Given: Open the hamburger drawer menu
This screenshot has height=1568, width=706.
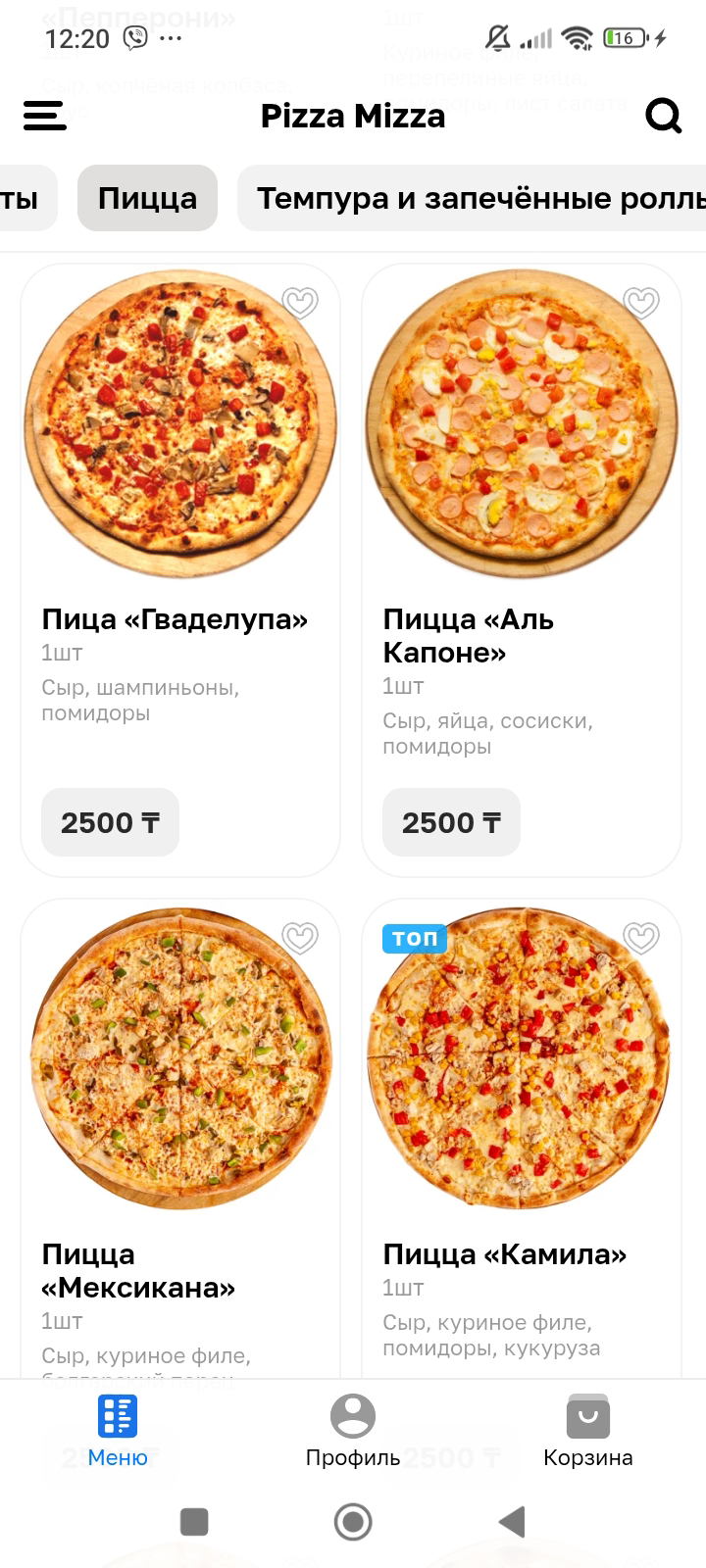Looking at the screenshot, I should (x=44, y=116).
